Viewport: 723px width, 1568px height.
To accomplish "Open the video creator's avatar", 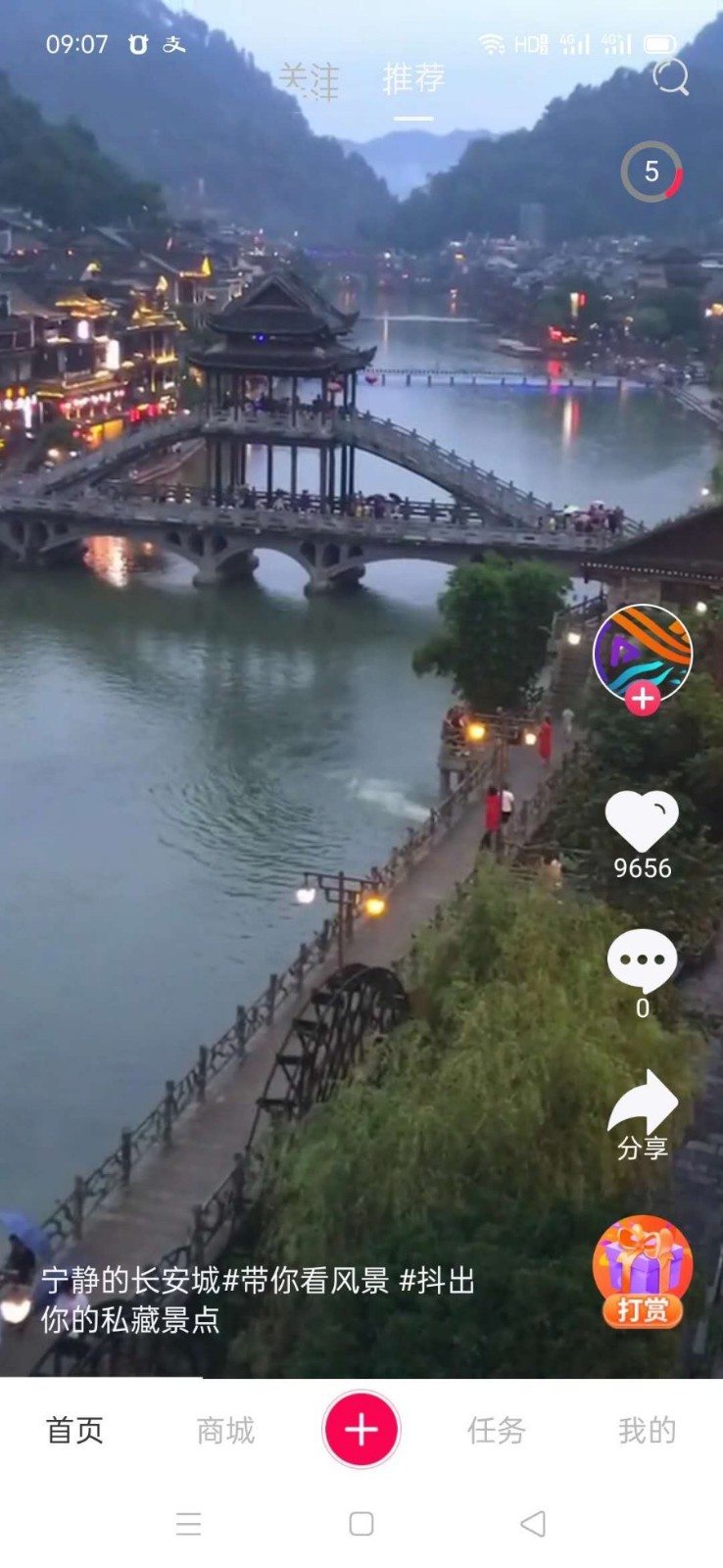I will (643, 652).
